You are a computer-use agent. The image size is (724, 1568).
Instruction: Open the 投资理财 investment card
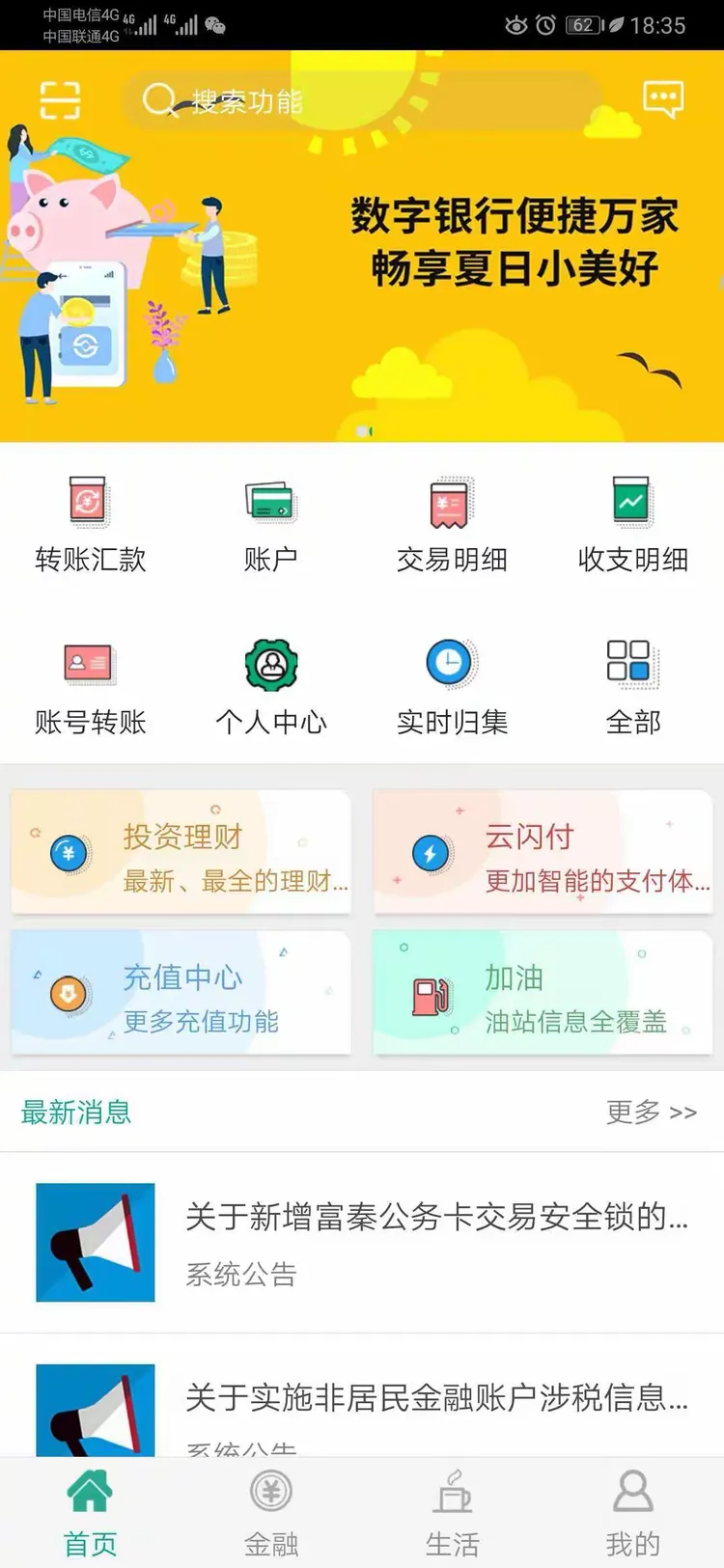click(181, 851)
